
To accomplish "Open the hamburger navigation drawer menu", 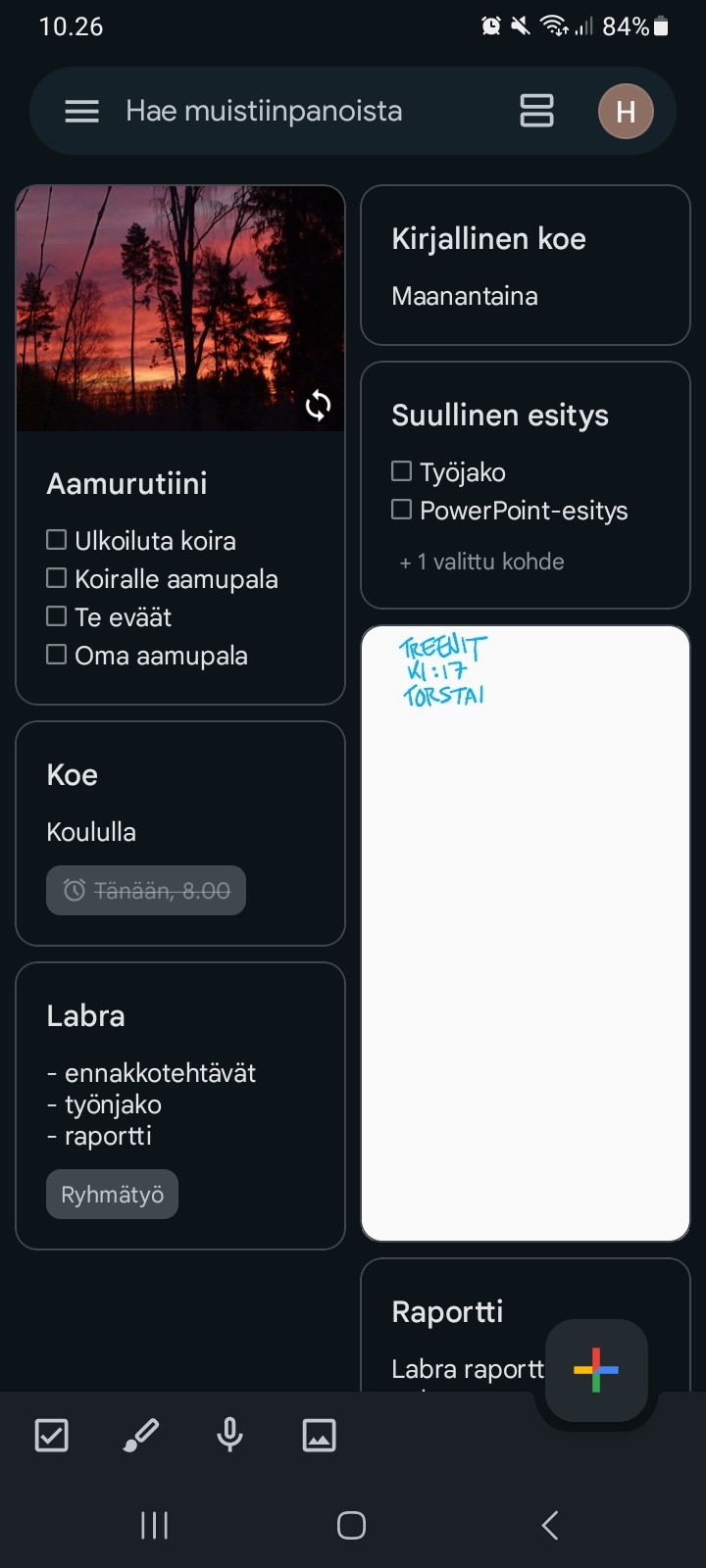I will point(81,112).
